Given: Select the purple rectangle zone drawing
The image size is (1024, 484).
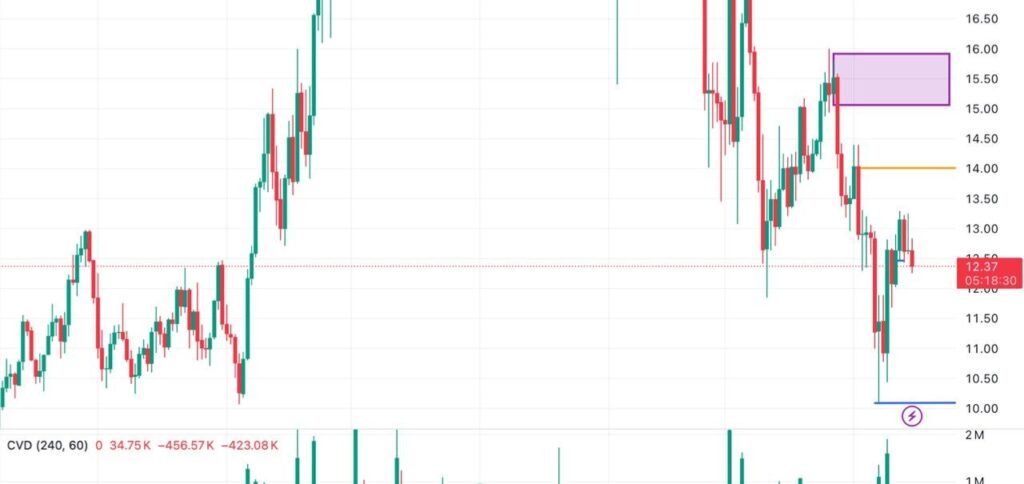Looking at the screenshot, I should (891, 79).
